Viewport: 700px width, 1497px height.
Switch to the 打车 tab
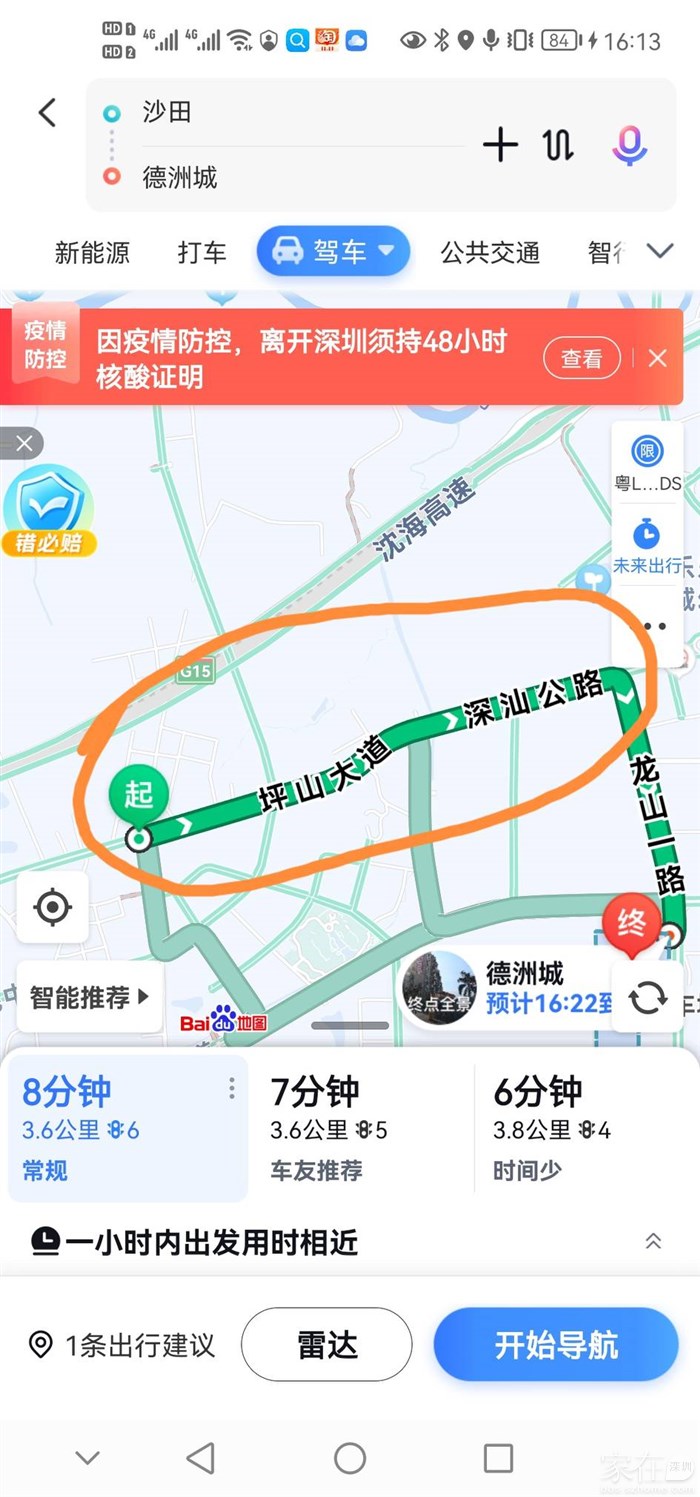coord(202,252)
